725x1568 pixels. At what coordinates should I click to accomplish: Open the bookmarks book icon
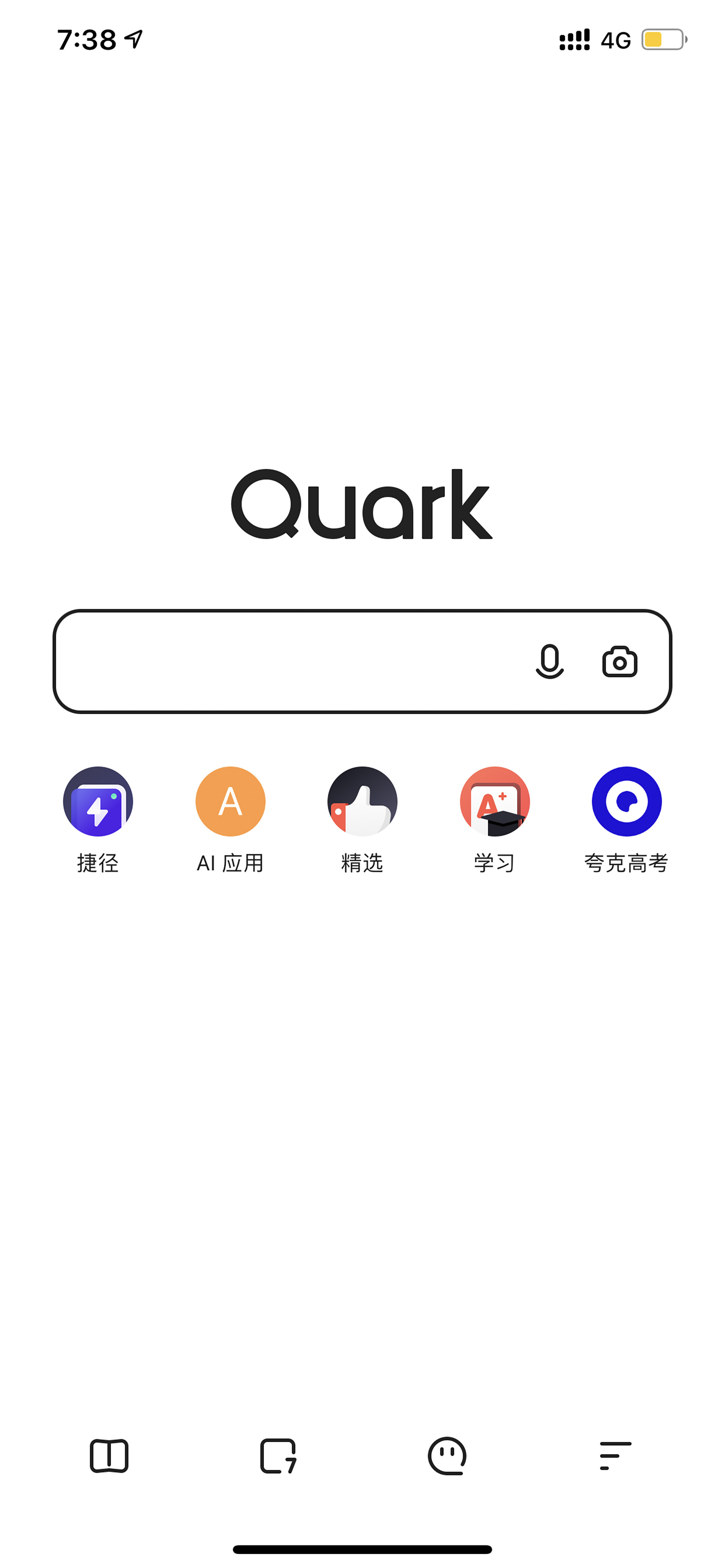click(109, 1456)
